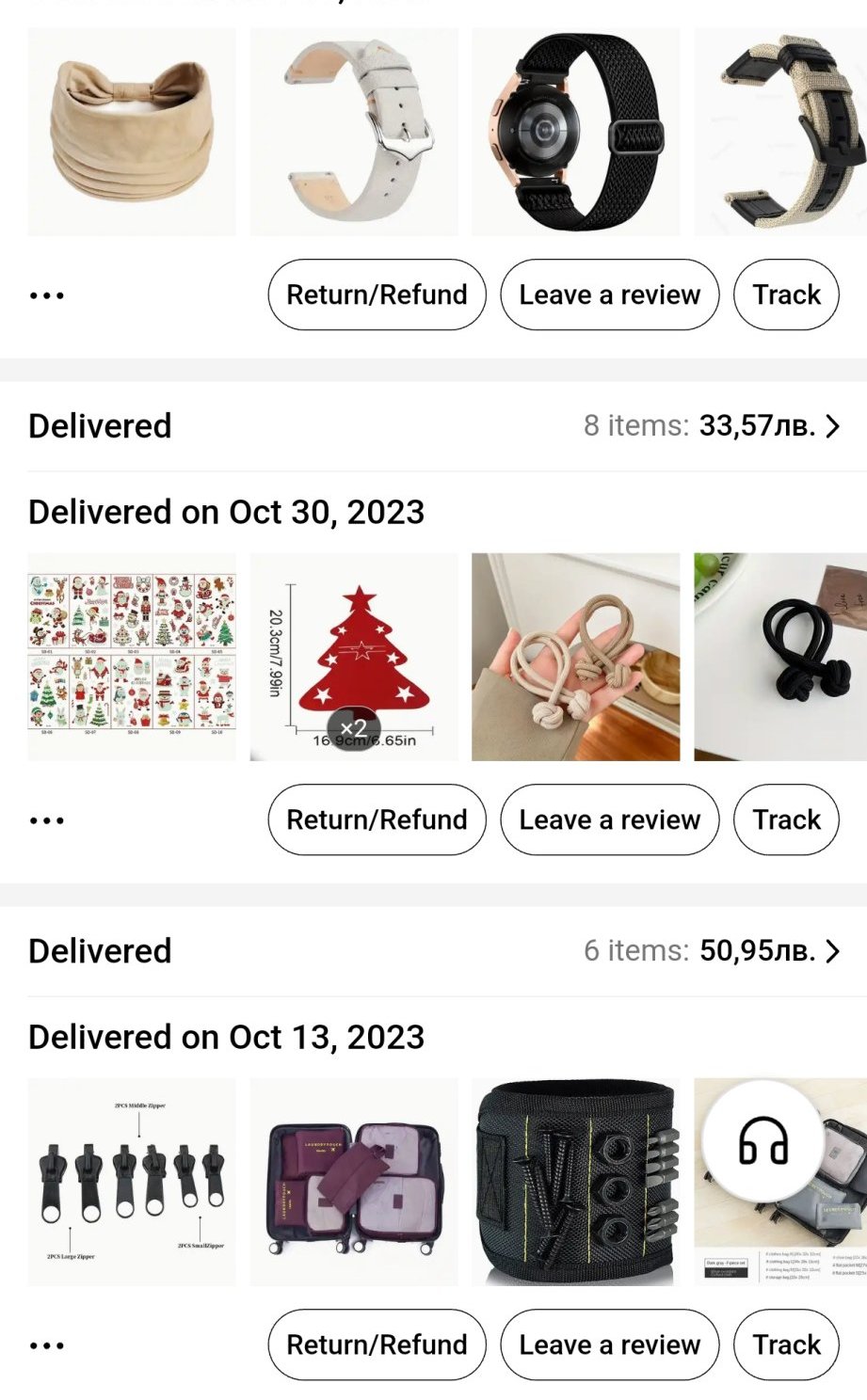Track the order delivered on Oct 13

786,1344
